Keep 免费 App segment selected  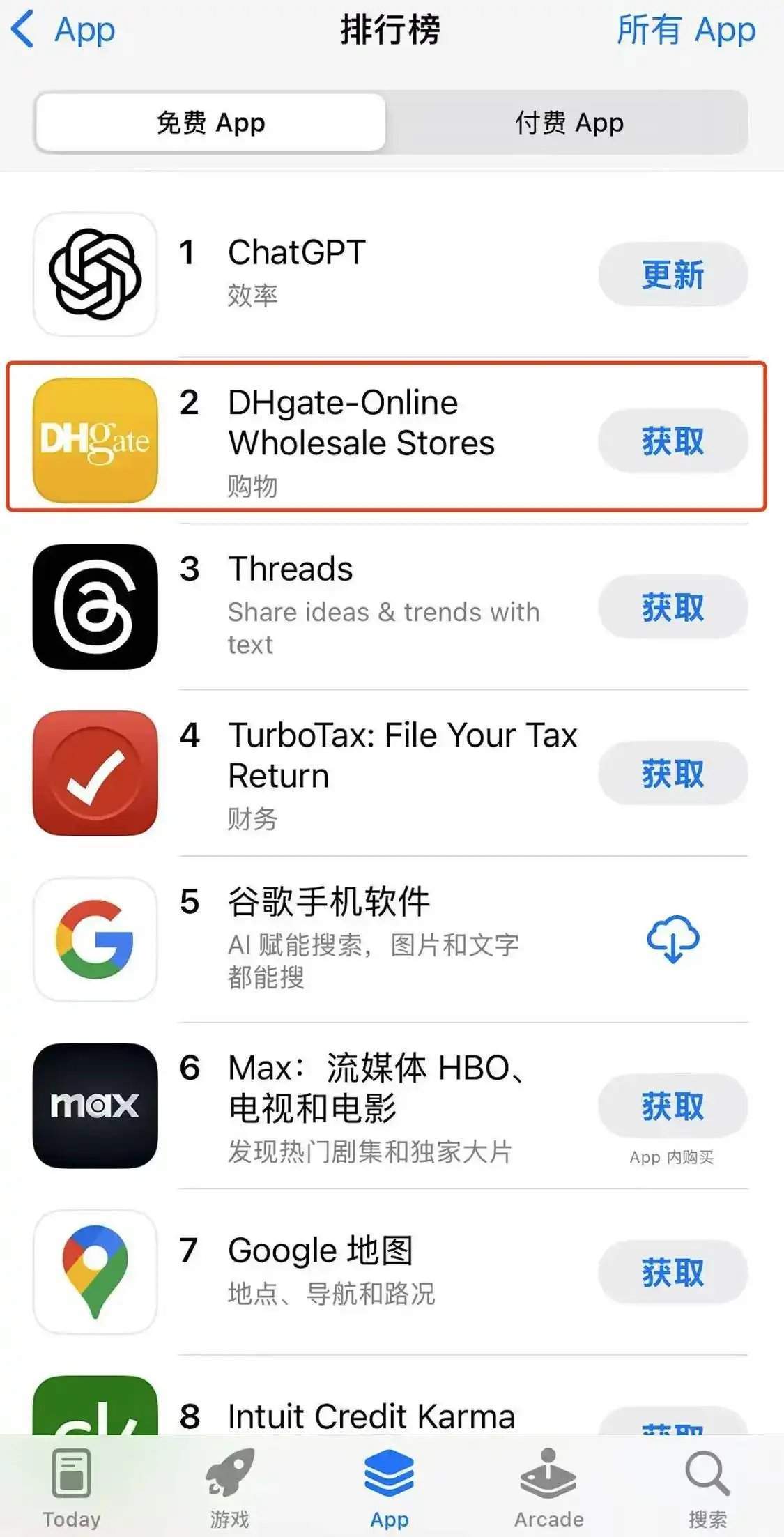[x=209, y=122]
